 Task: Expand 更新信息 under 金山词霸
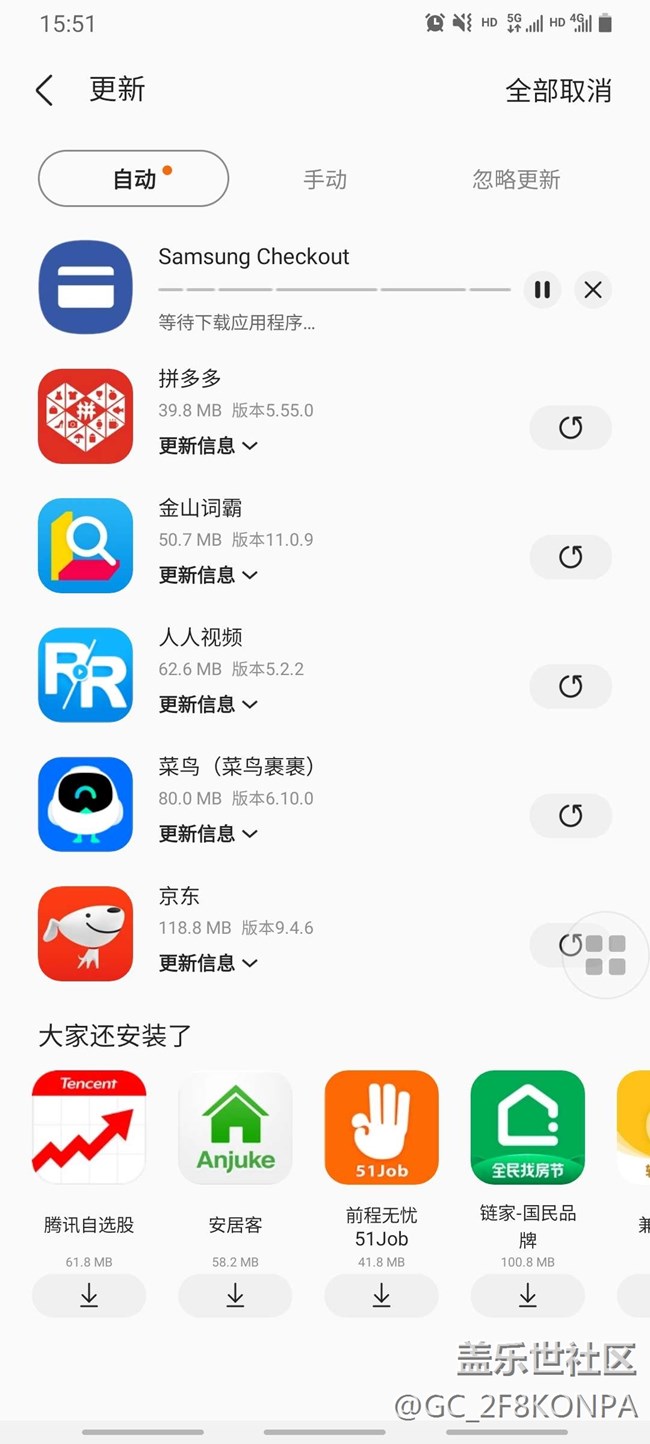208,575
